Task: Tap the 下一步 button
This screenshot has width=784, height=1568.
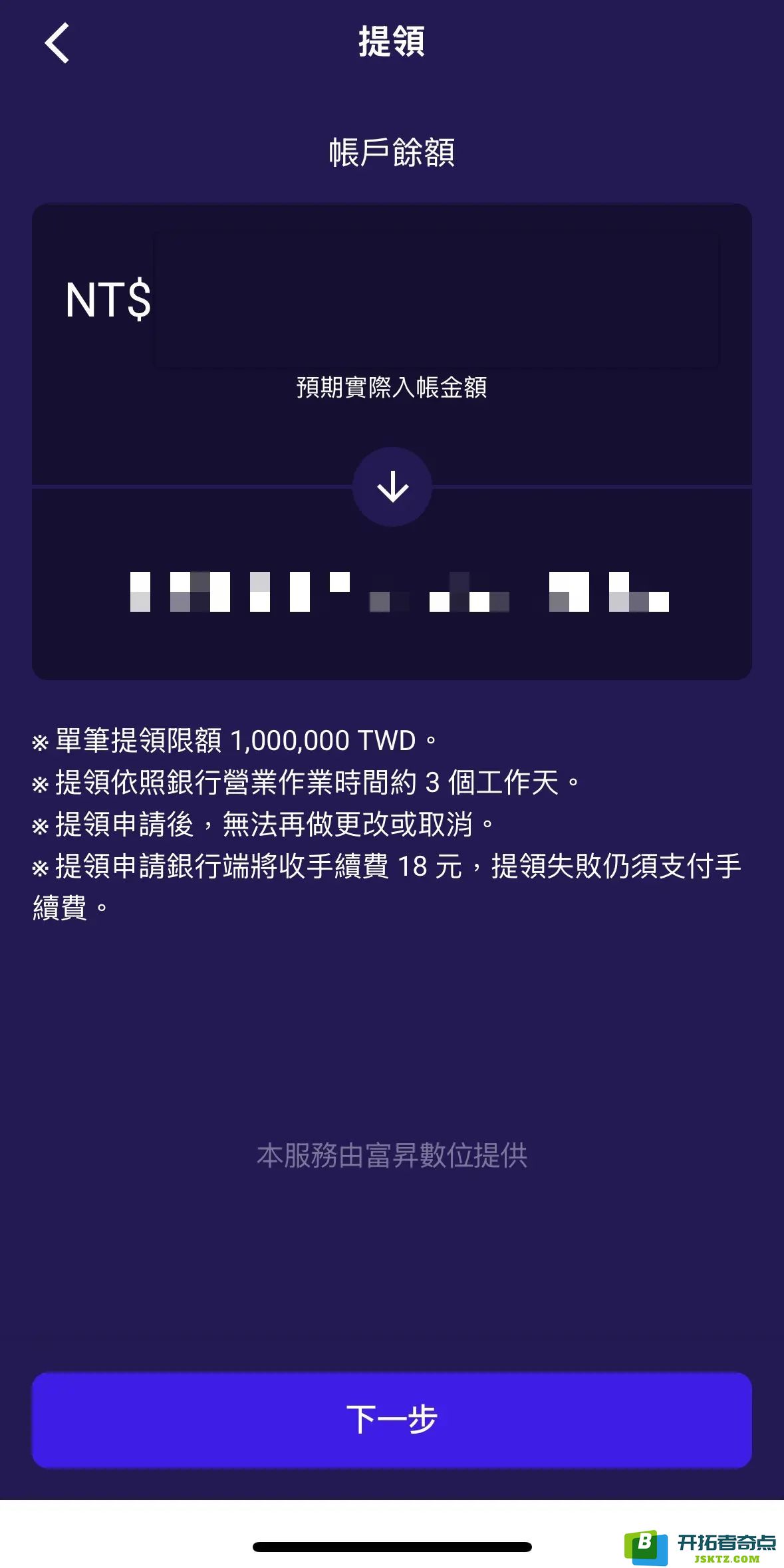Action: click(x=392, y=1420)
